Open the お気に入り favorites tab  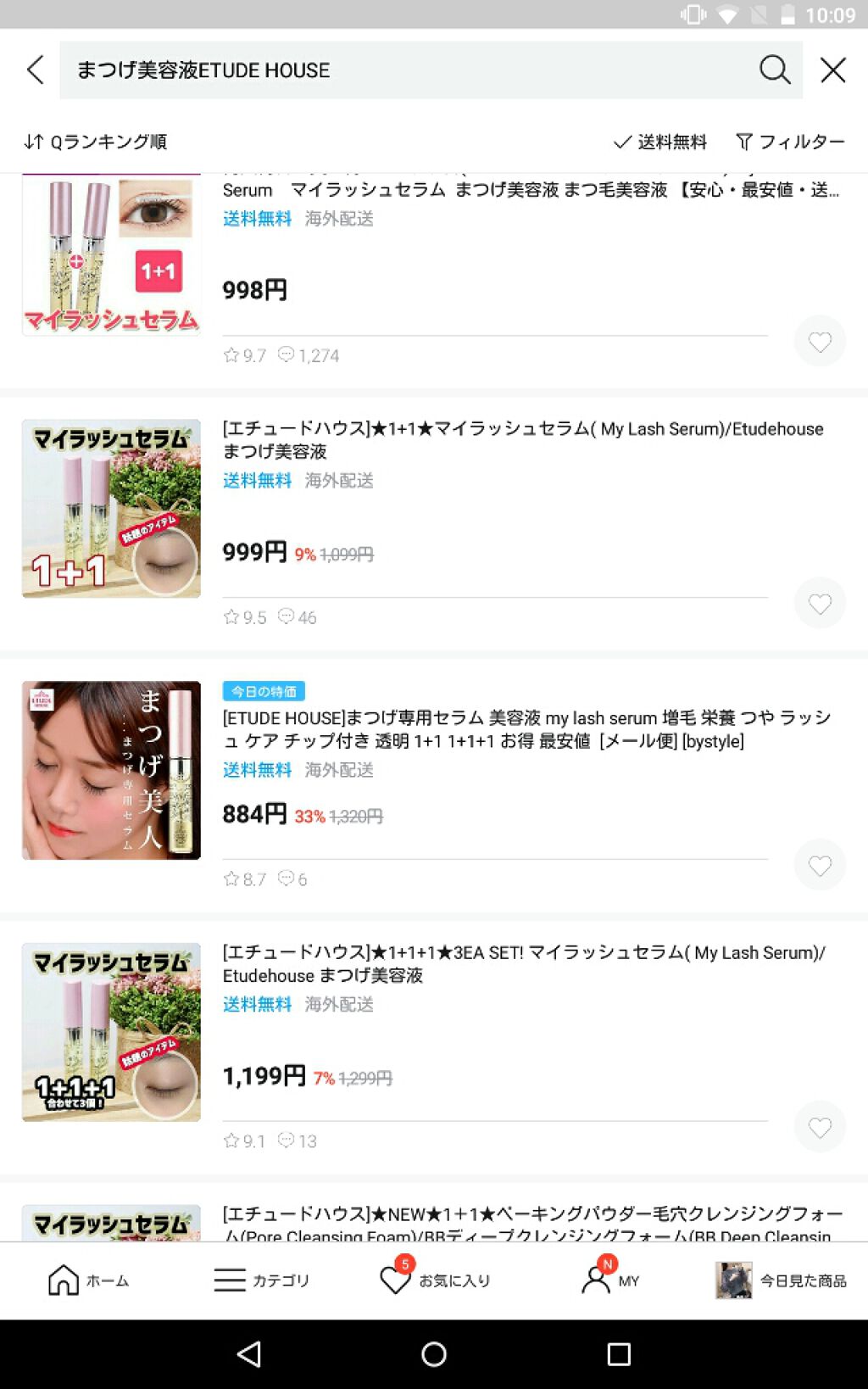[x=435, y=1280]
